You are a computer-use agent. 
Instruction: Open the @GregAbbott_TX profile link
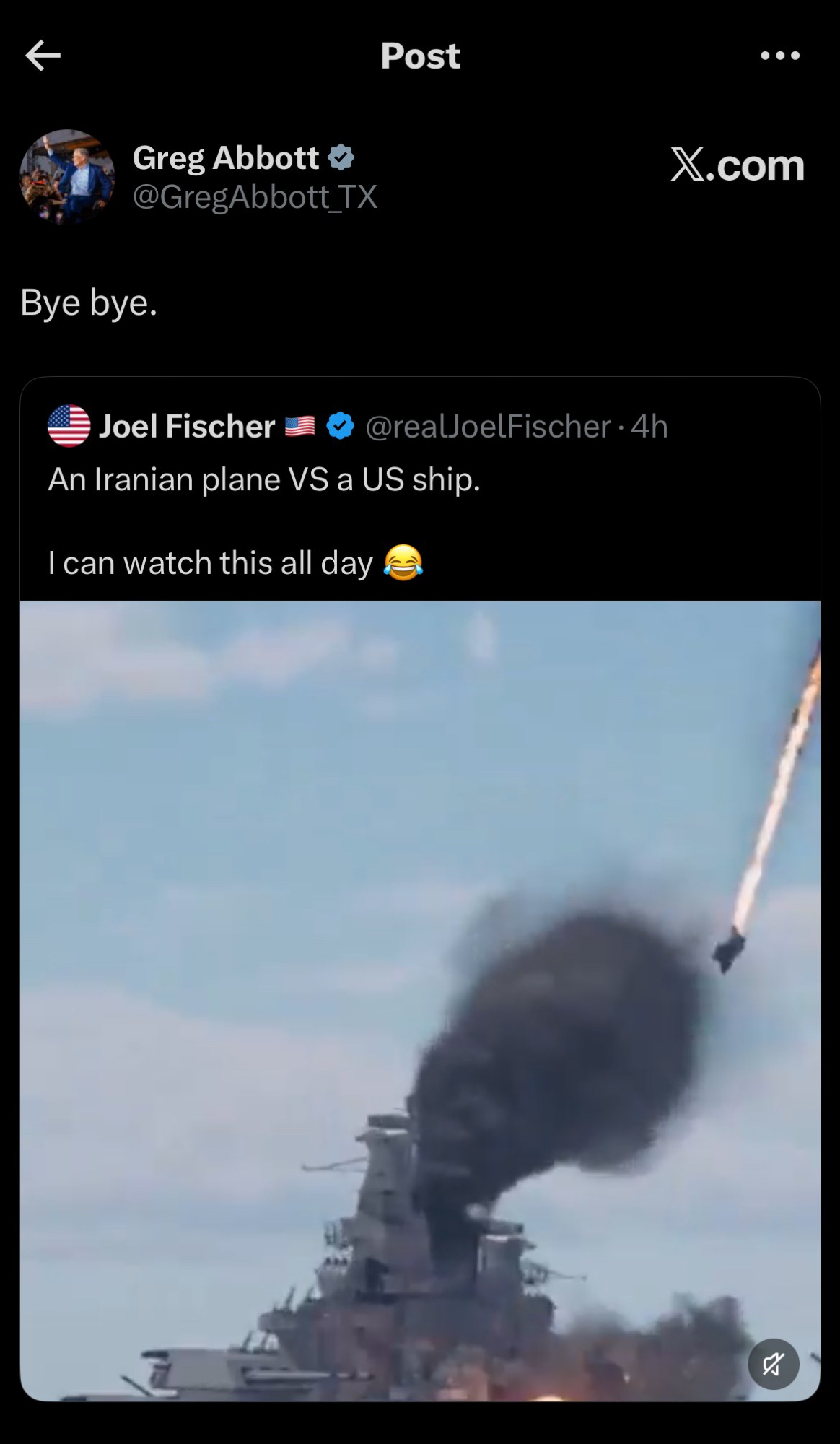pyautogui.click(x=255, y=197)
